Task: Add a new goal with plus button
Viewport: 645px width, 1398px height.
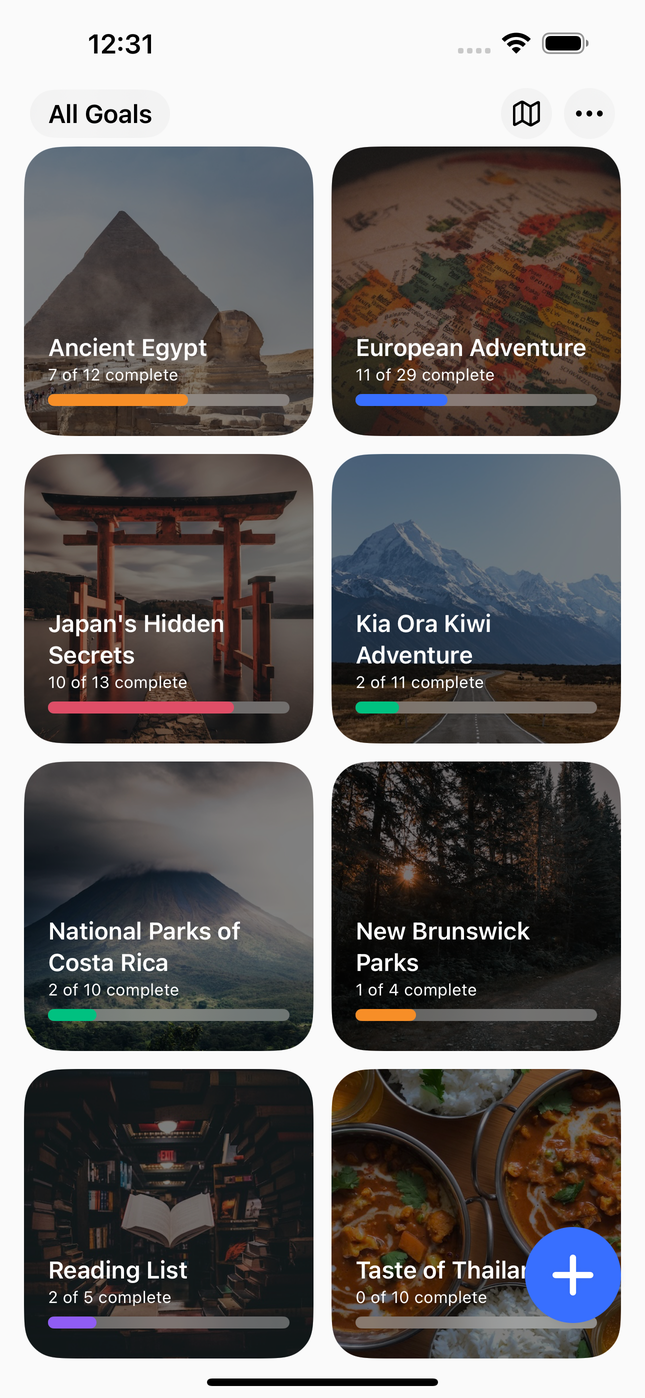Action: pyautogui.click(x=573, y=1275)
